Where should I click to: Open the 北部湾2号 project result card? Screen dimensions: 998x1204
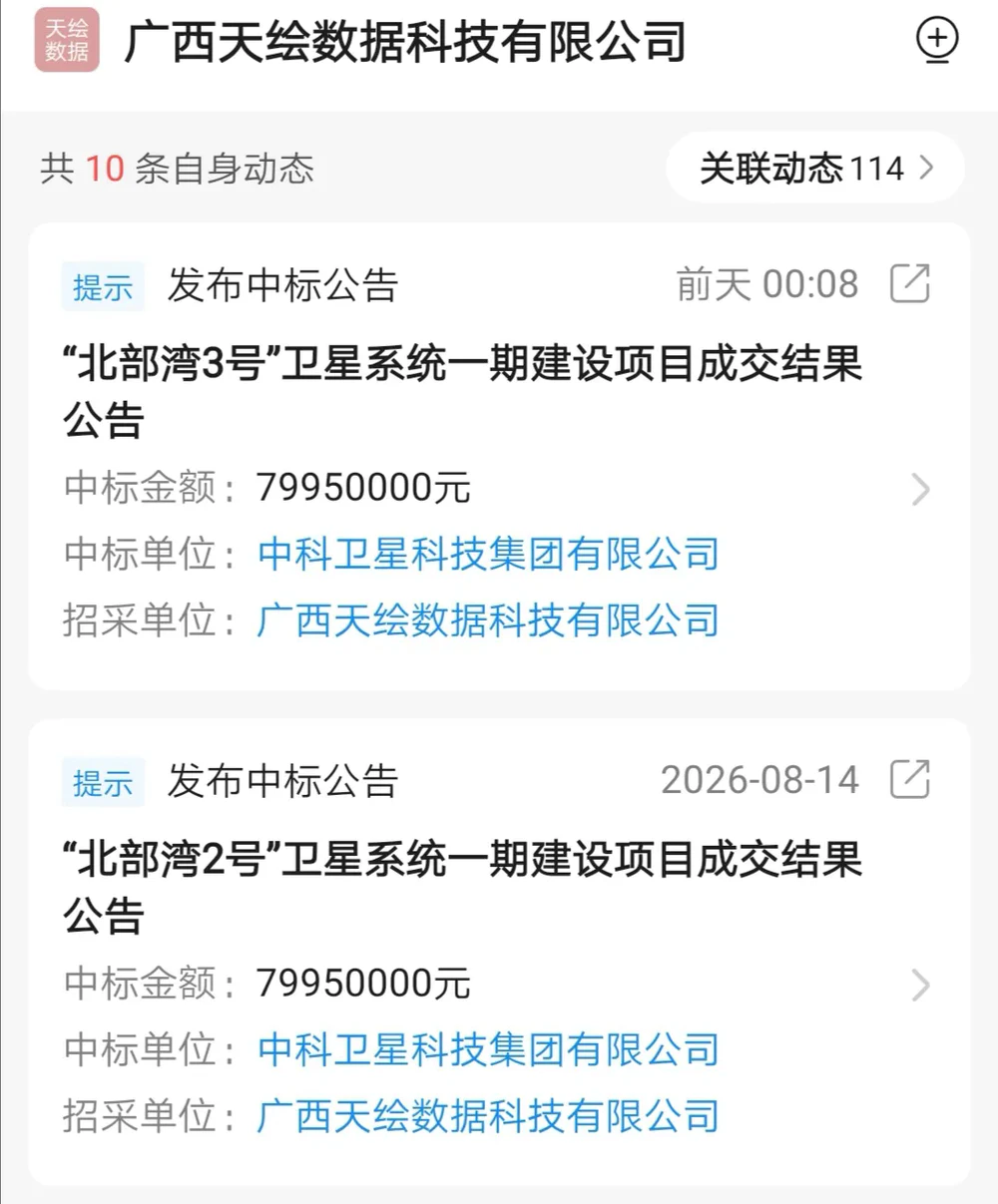tap(499, 952)
